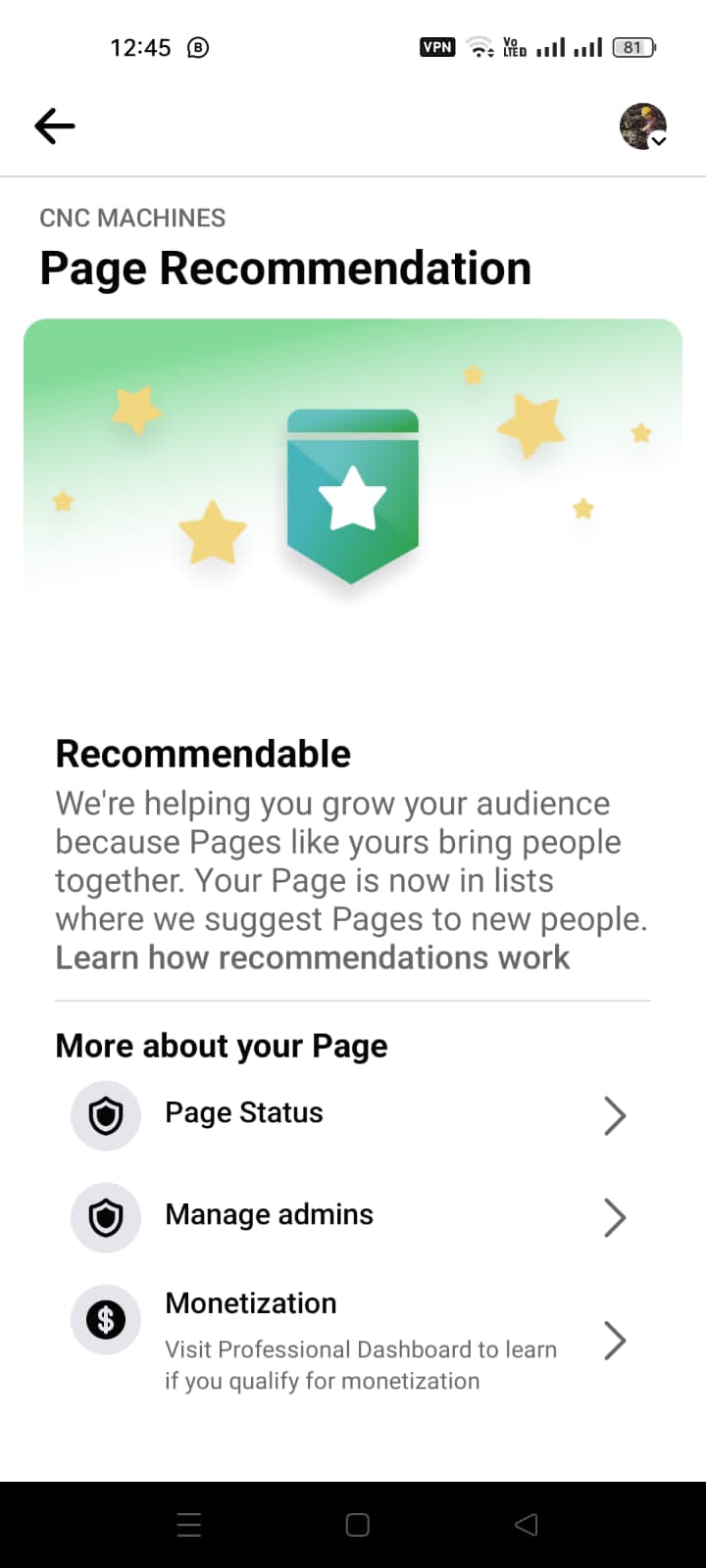706x1568 pixels.
Task: Open the profile switcher avatar
Action: (x=643, y=126)
